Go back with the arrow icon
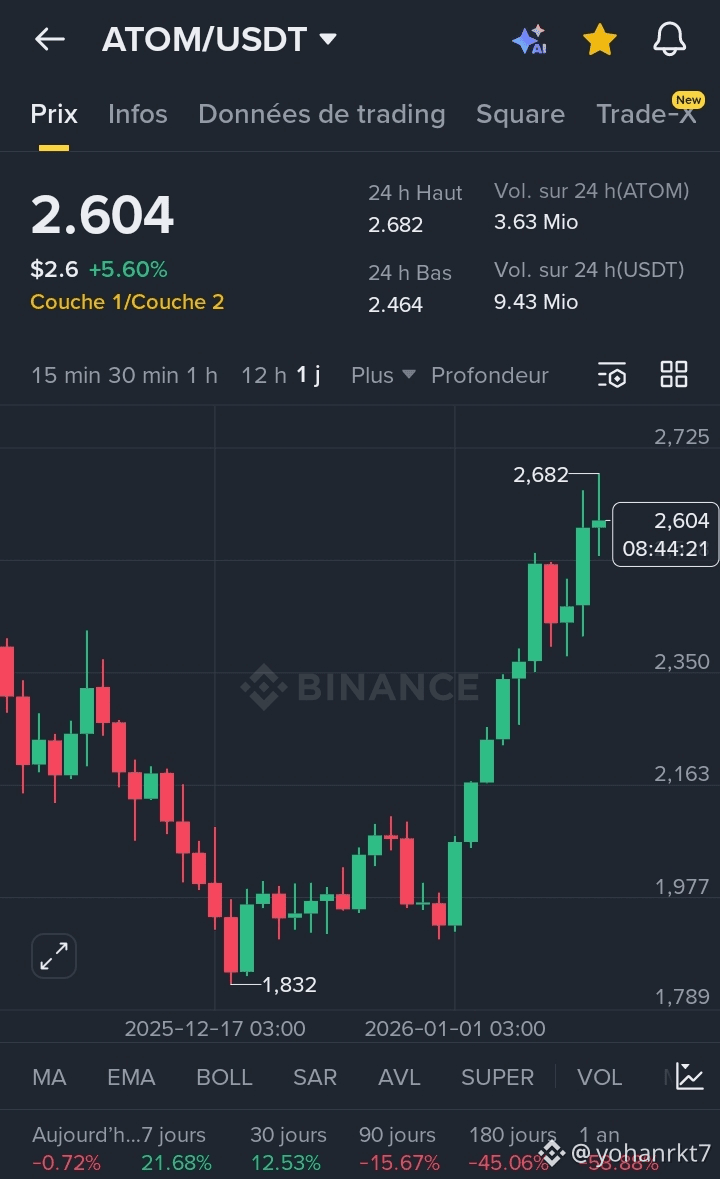 click(49, 40)
